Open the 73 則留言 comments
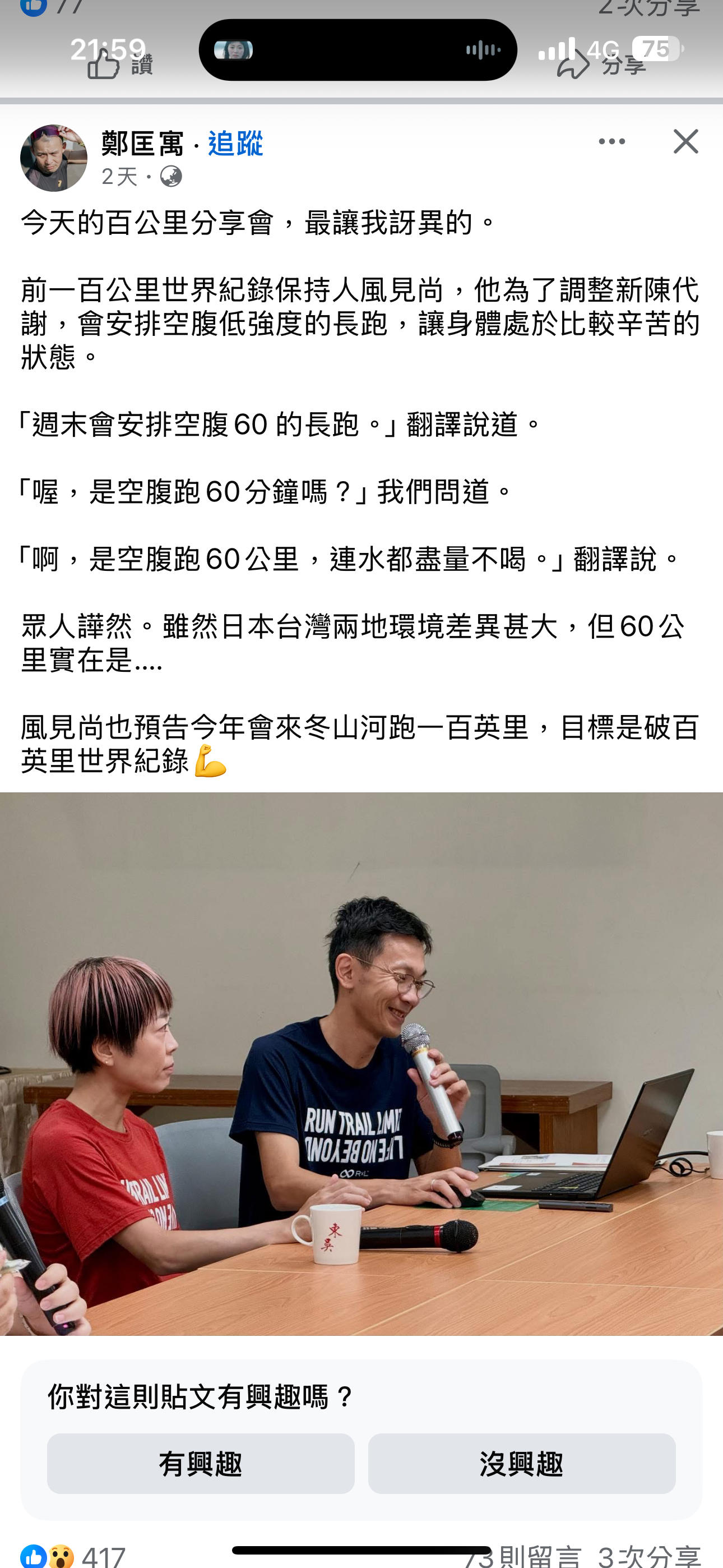This screenshot has width=723, height=1568. tap(522, 1557)
